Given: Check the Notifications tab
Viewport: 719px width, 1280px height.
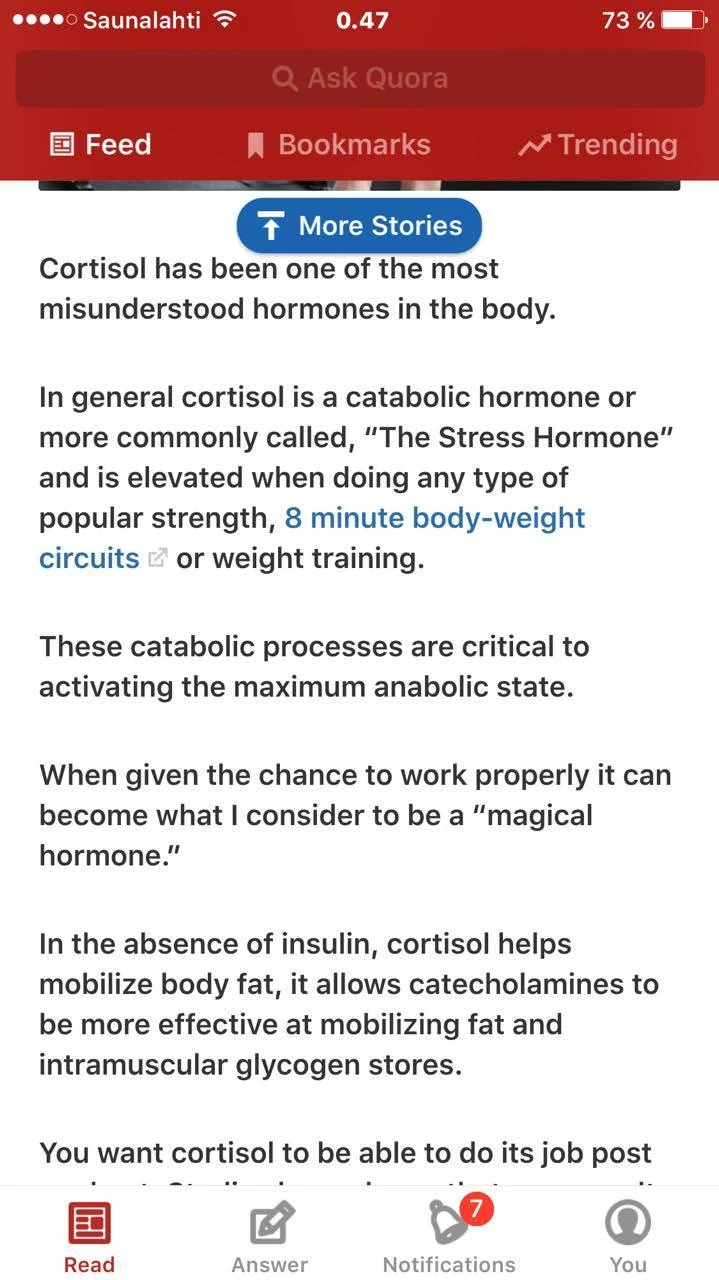Looking at the screenshot, I should (x=449, y=1237).
